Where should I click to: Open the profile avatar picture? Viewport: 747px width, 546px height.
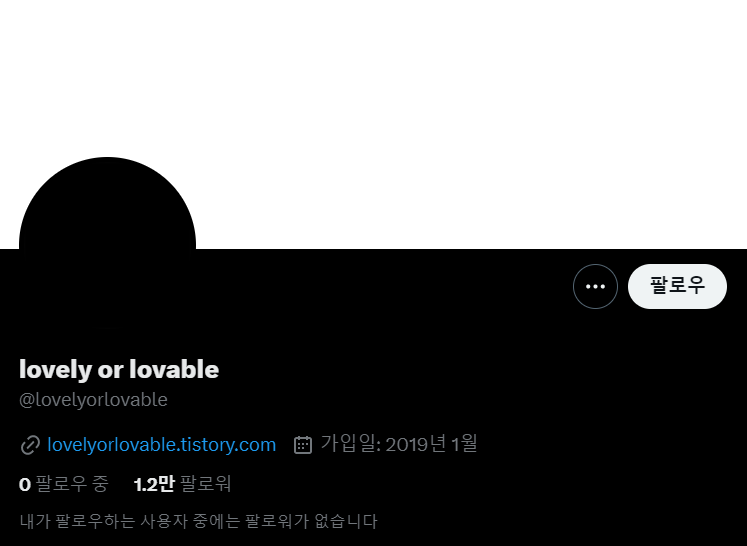(107, 220)
